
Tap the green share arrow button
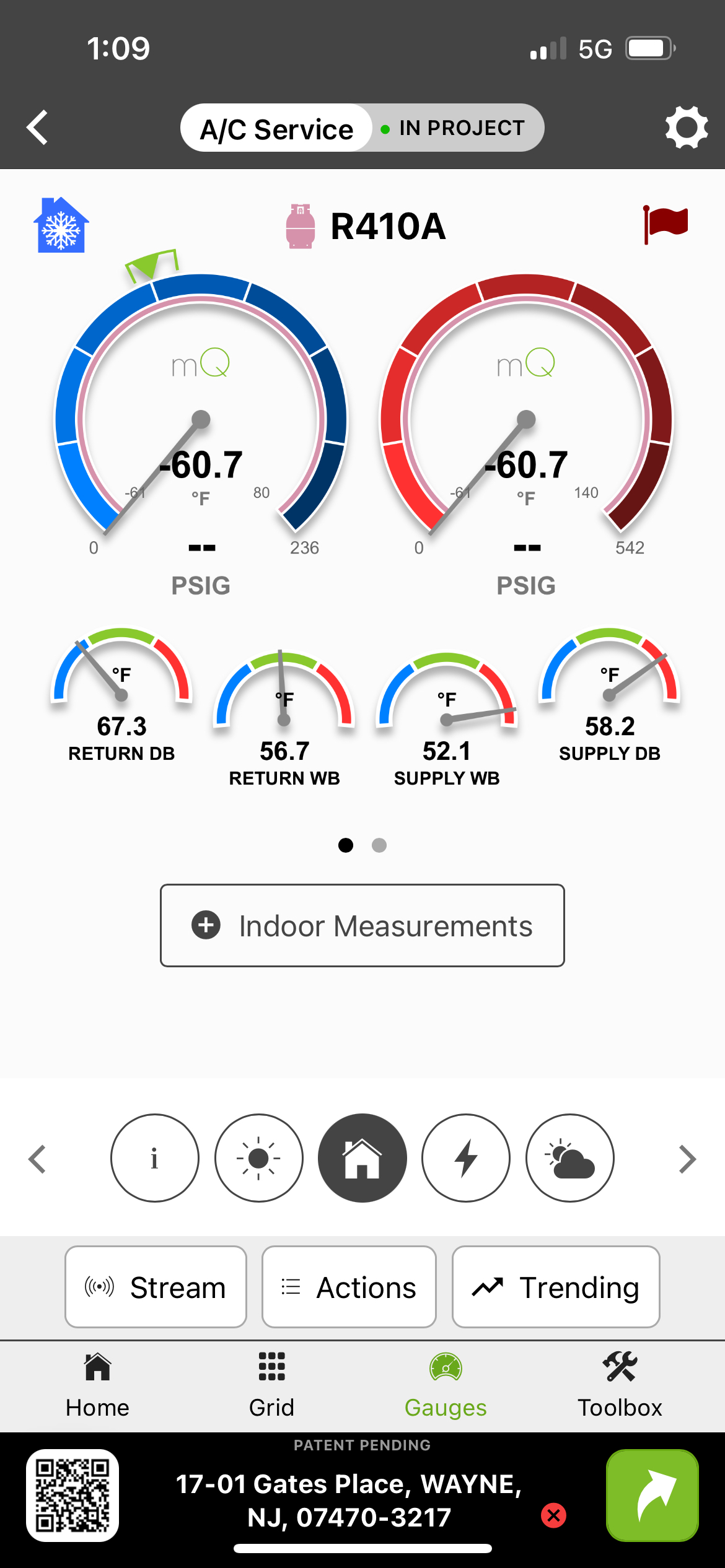(652, 1495)
